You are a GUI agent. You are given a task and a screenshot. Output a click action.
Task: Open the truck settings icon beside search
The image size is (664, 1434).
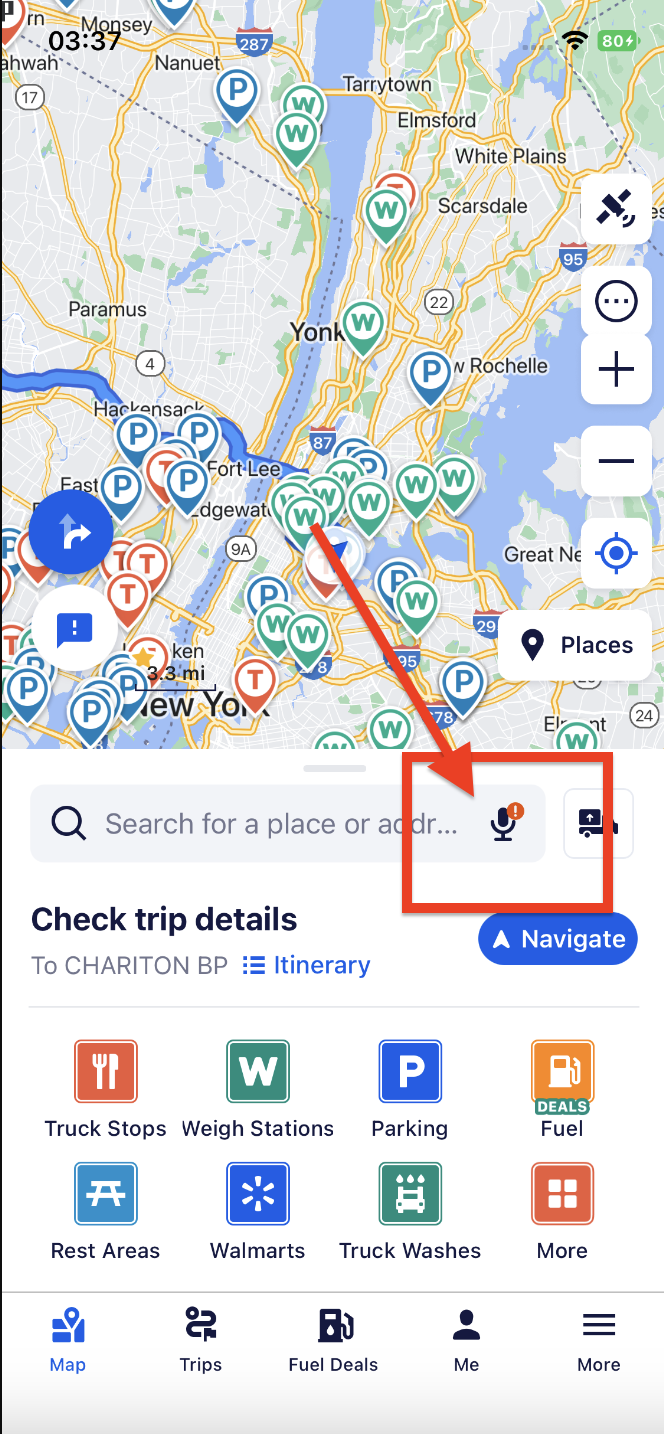[x=598, y=823]
